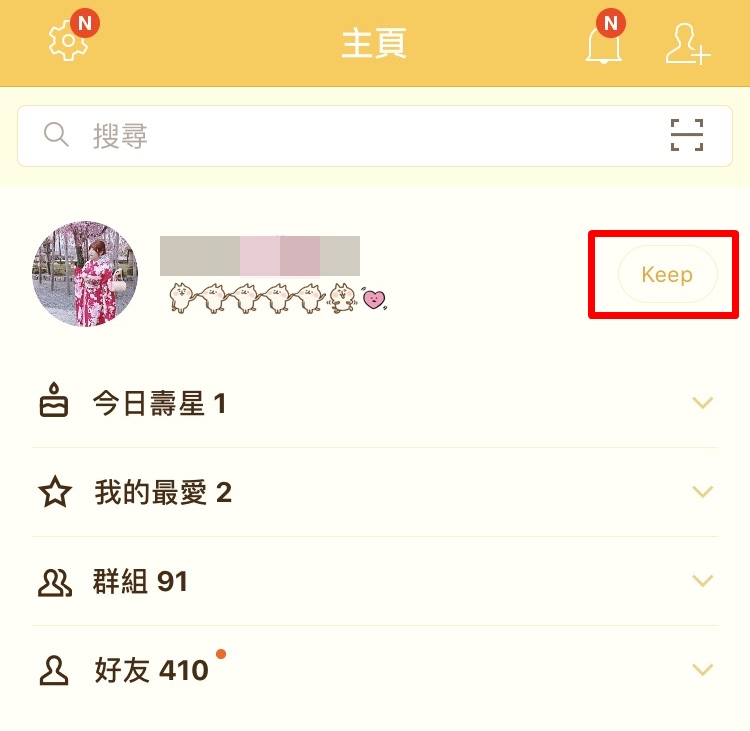Open my profile picture

pos(84,274)
